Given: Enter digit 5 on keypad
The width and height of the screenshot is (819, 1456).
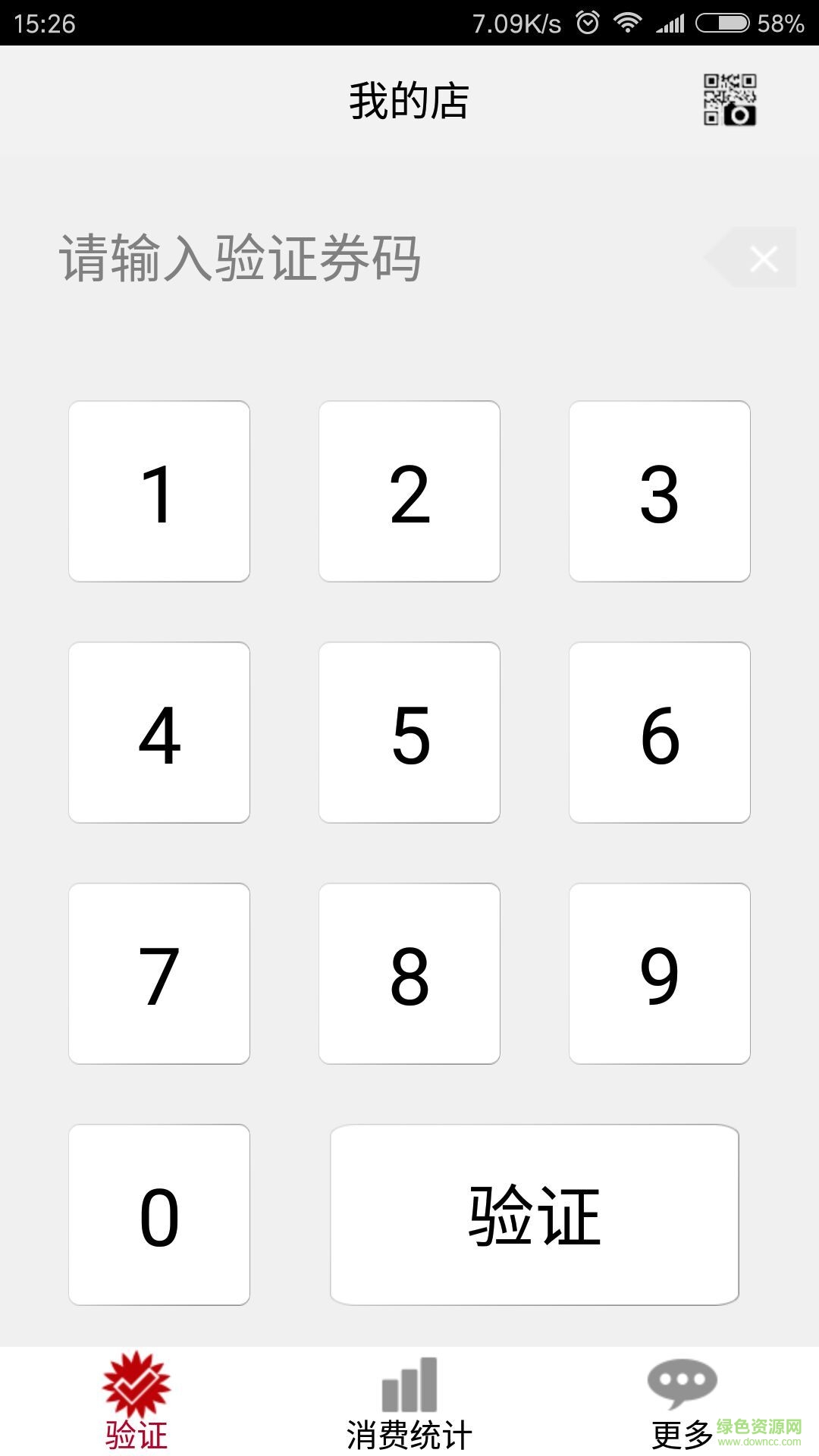Looking at the screenshot, I should (x=409, y=733).
